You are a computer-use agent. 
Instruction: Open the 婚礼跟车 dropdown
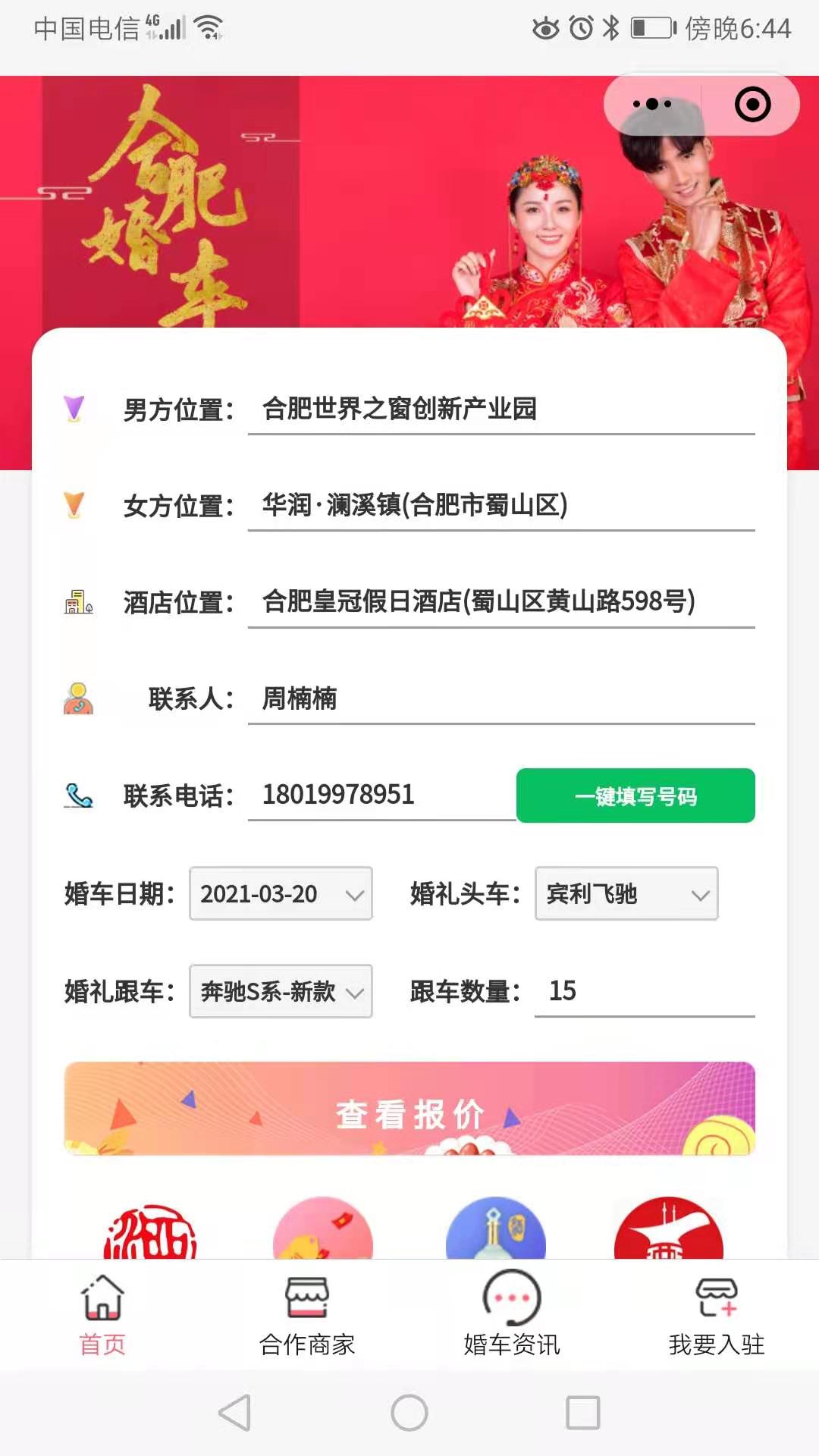coord(281,991)
